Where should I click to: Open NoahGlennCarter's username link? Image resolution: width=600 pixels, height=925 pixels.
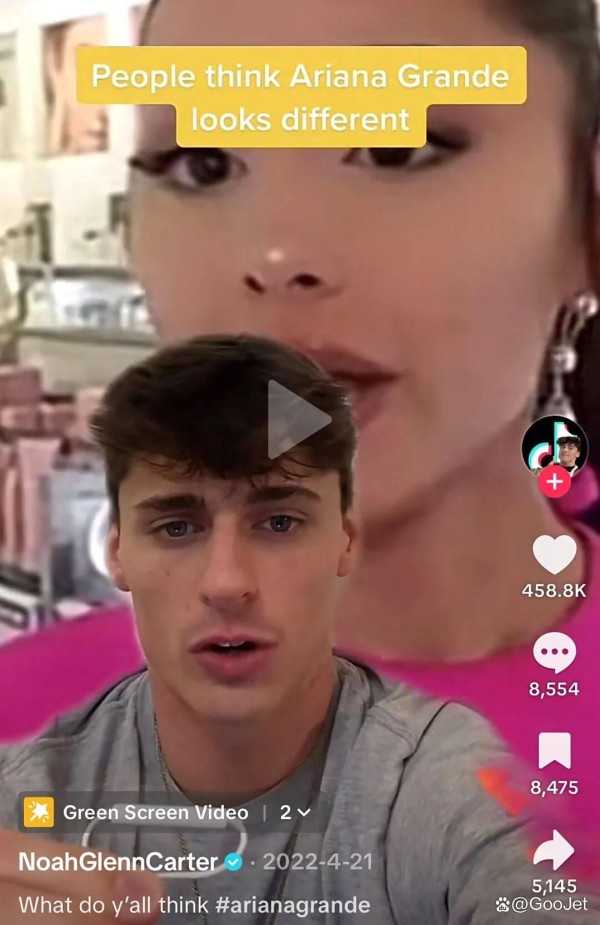[x=118, y=861]
